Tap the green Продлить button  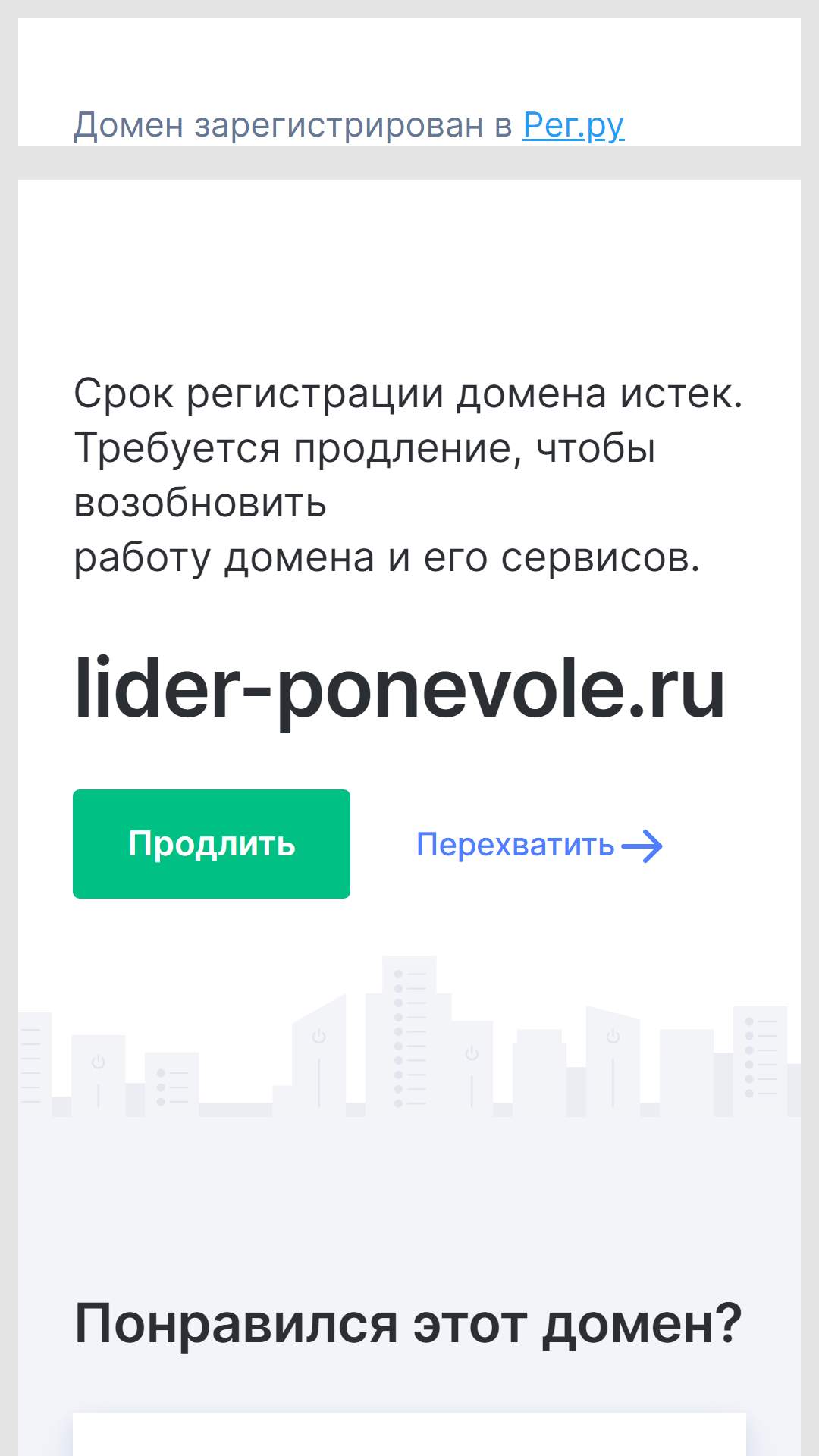pos(212,844)
